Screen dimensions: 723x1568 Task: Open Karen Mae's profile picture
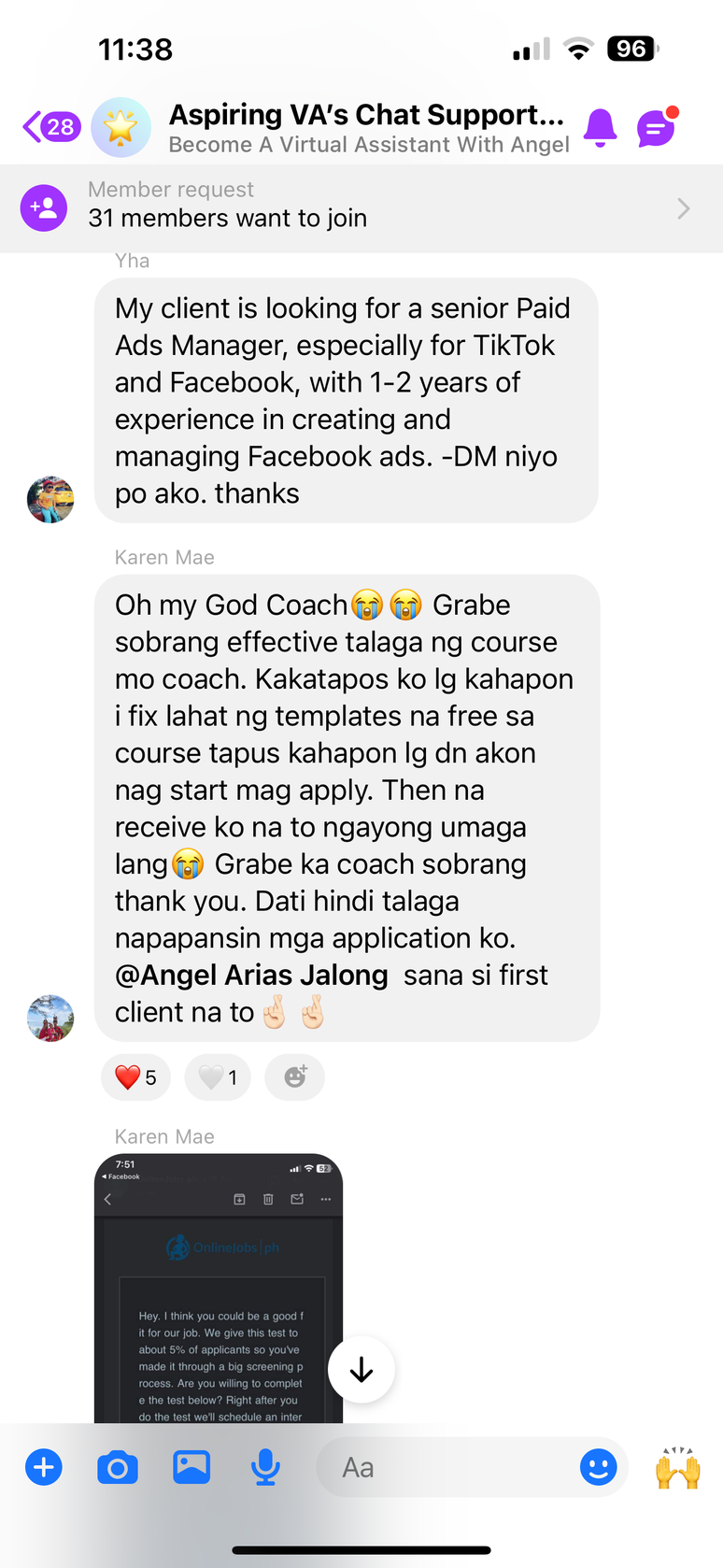(50, 1018)
